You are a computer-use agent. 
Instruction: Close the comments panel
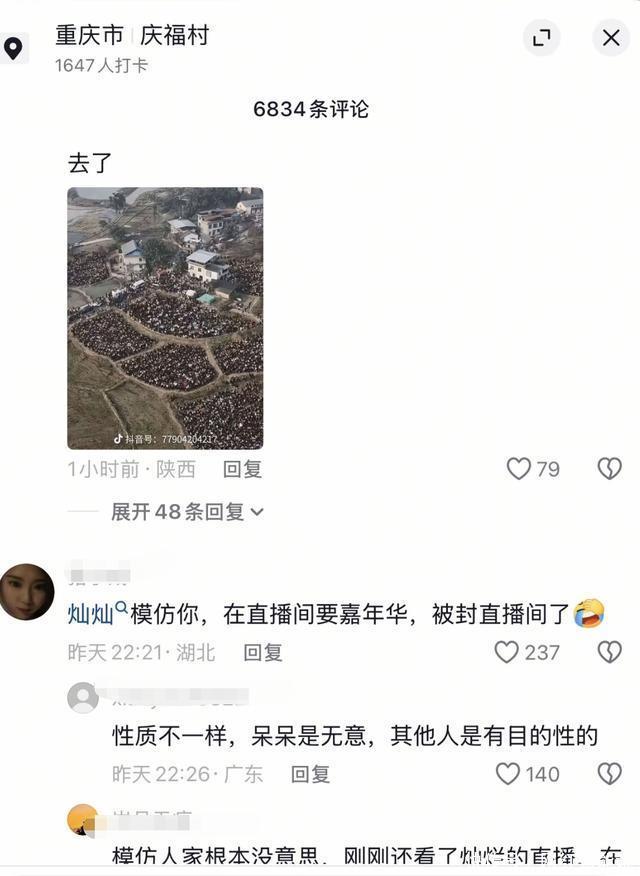click(x=611, y=38)
